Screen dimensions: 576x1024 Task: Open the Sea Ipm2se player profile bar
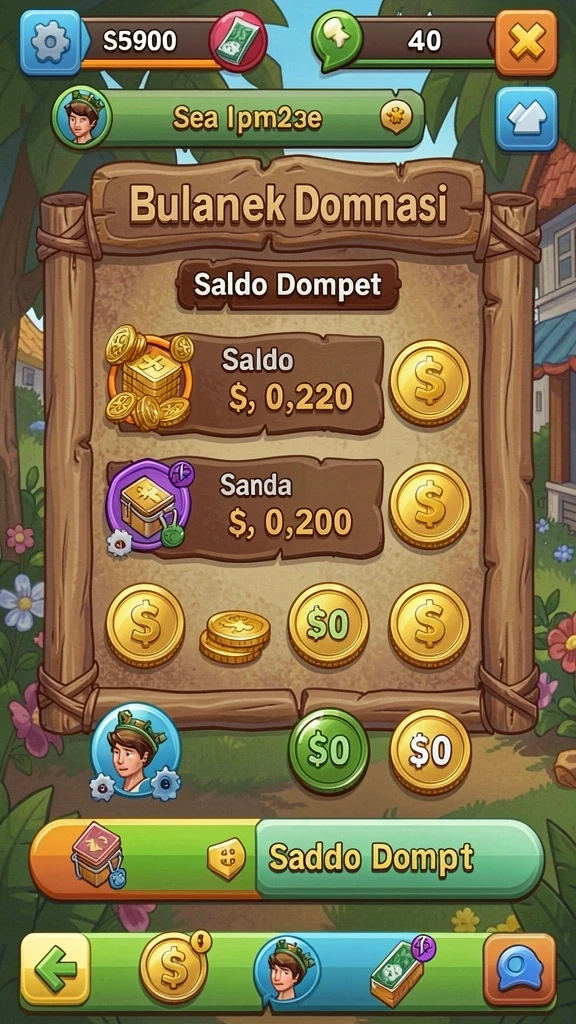click(238, 118)
